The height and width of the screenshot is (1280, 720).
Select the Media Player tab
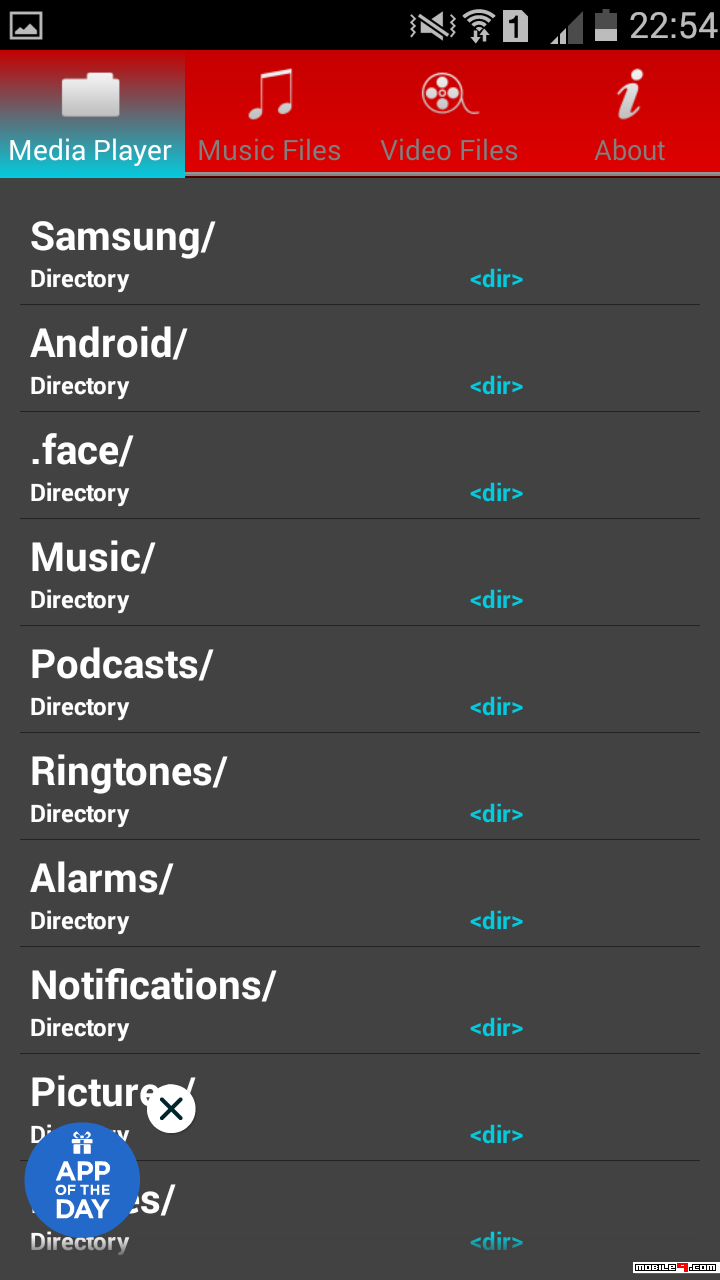point(92,114)
